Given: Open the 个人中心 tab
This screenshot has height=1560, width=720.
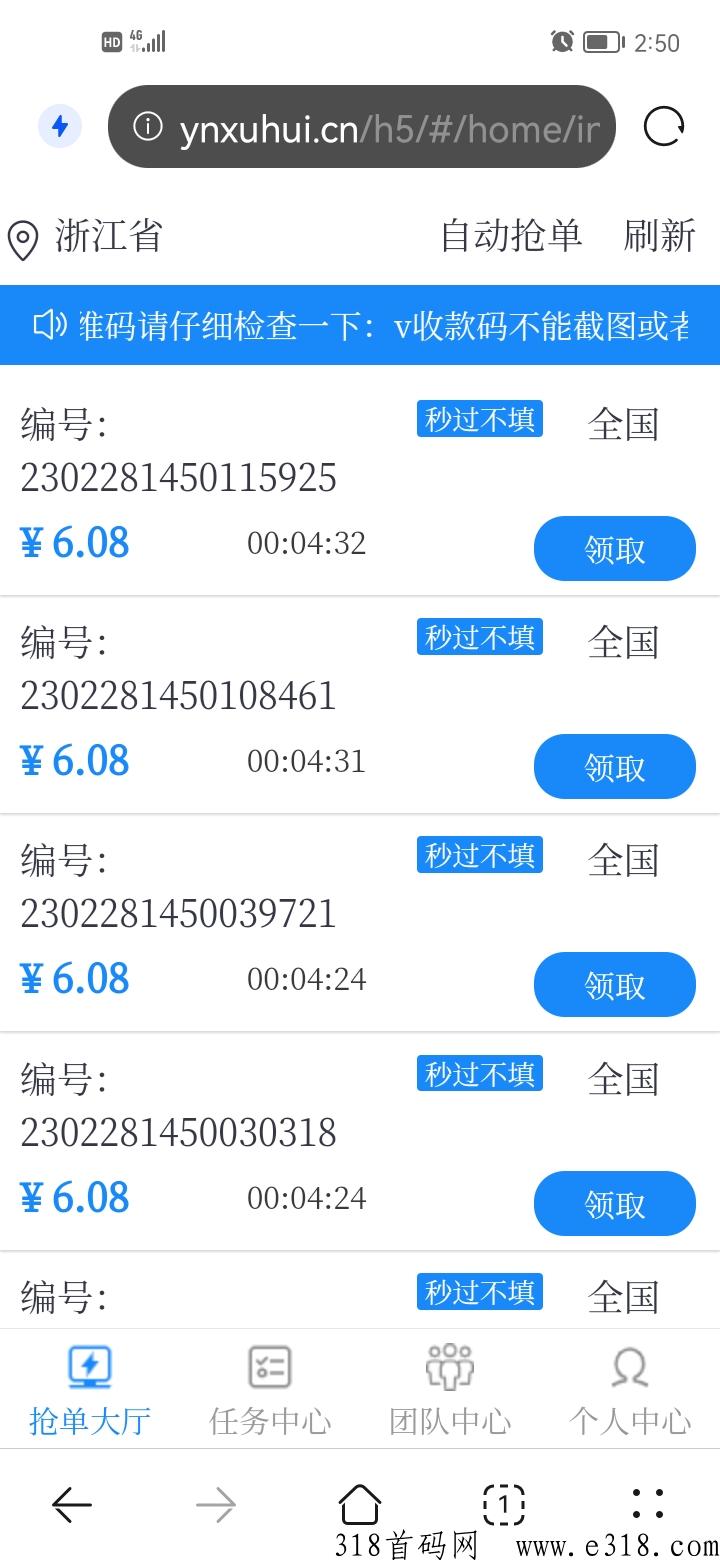Looking at the screenshot, I should point(630,1389).
